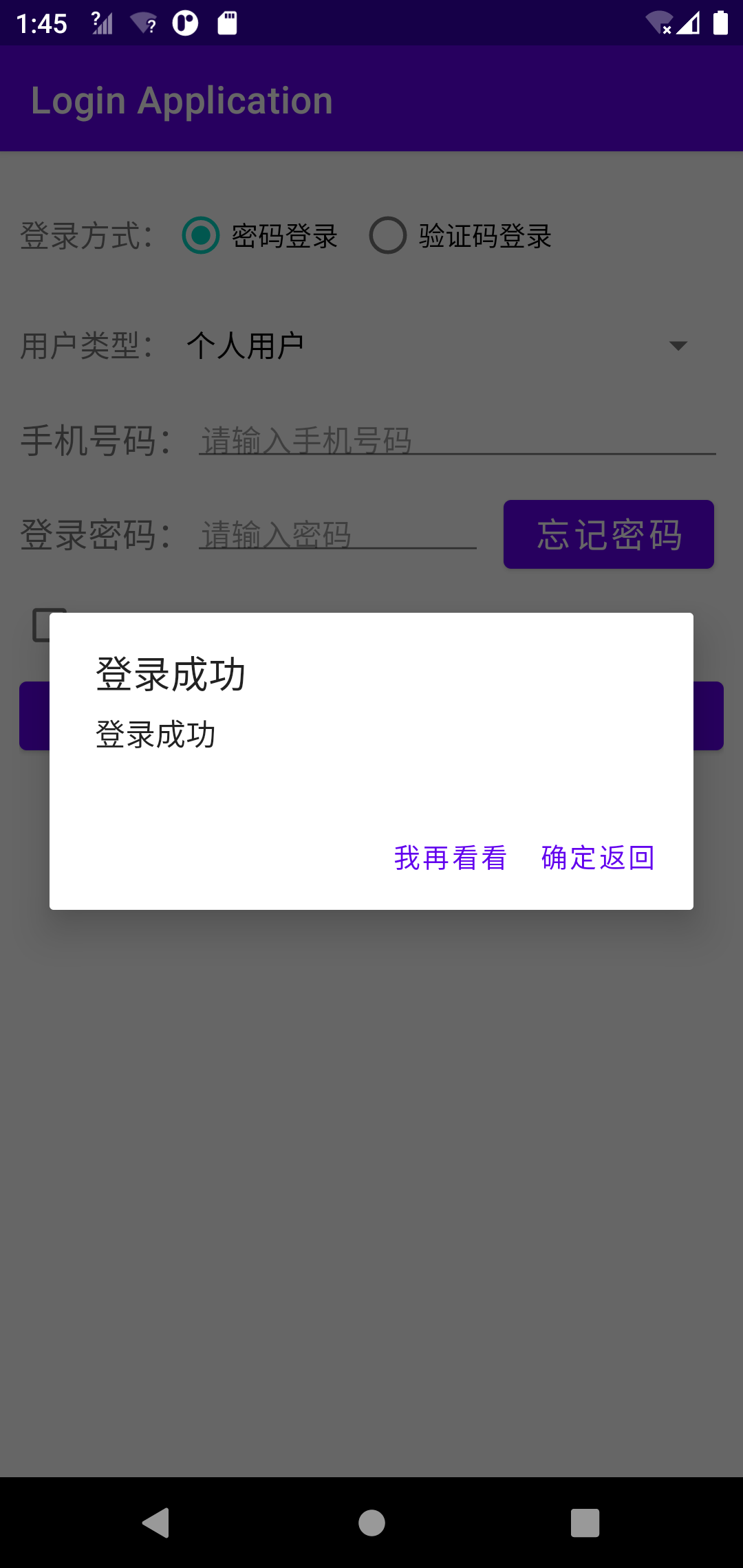Image resolution: width=743 pixels, height=1568 pixels.
Task: Tap the second Wi-Fi icon in status bar
Action: 658,23
